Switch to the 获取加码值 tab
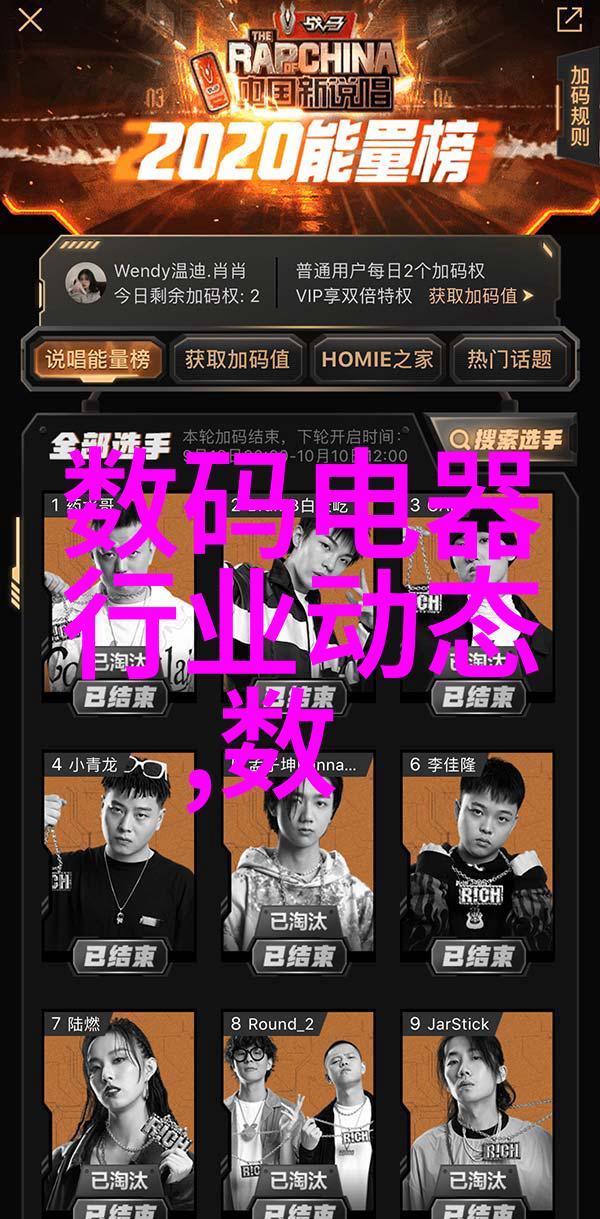Screen dimensions: 600x1219 tap(237, 360)
